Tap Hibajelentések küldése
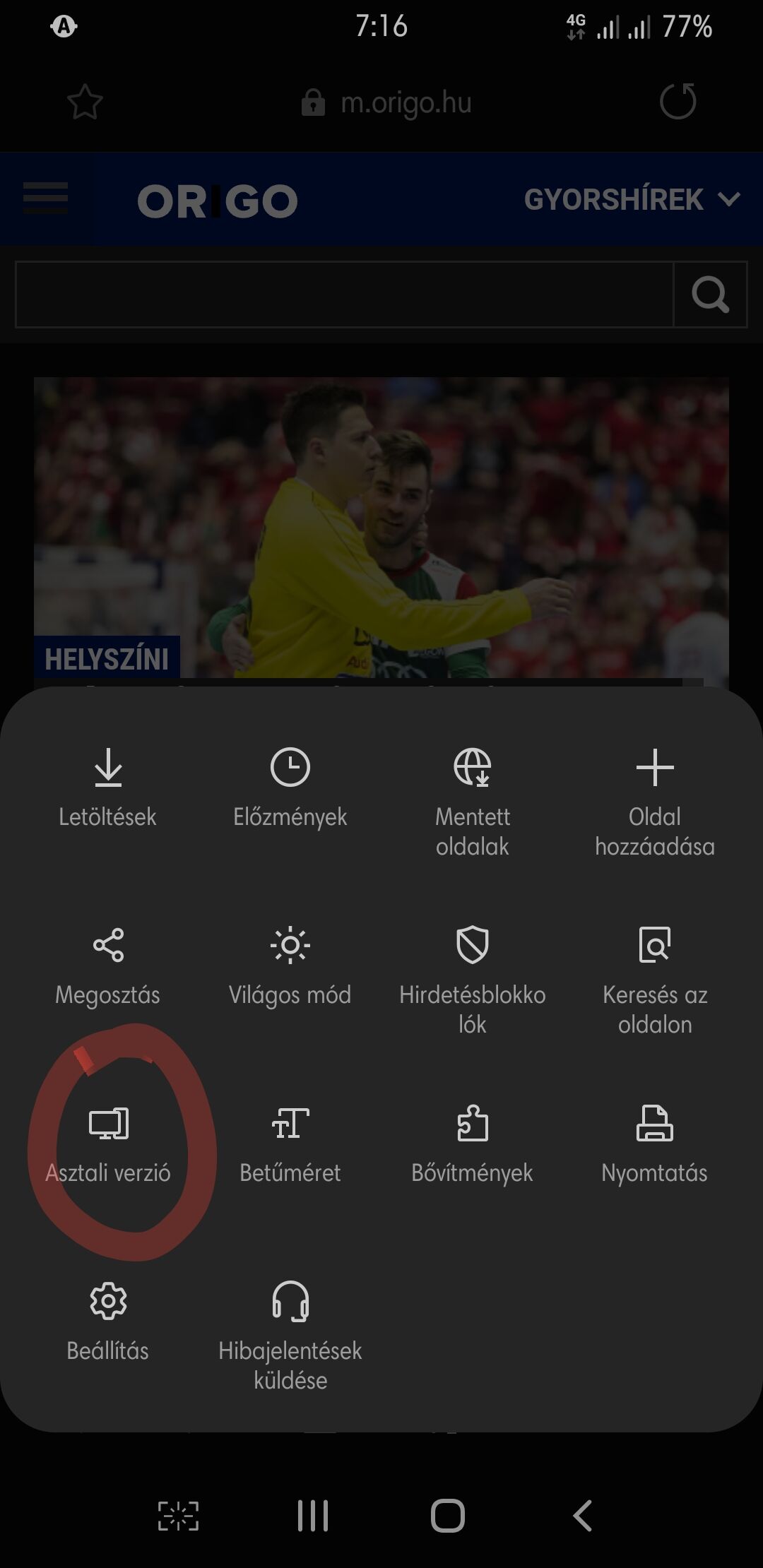This screenshot has width=763, height=1568. pos(290,1336)
